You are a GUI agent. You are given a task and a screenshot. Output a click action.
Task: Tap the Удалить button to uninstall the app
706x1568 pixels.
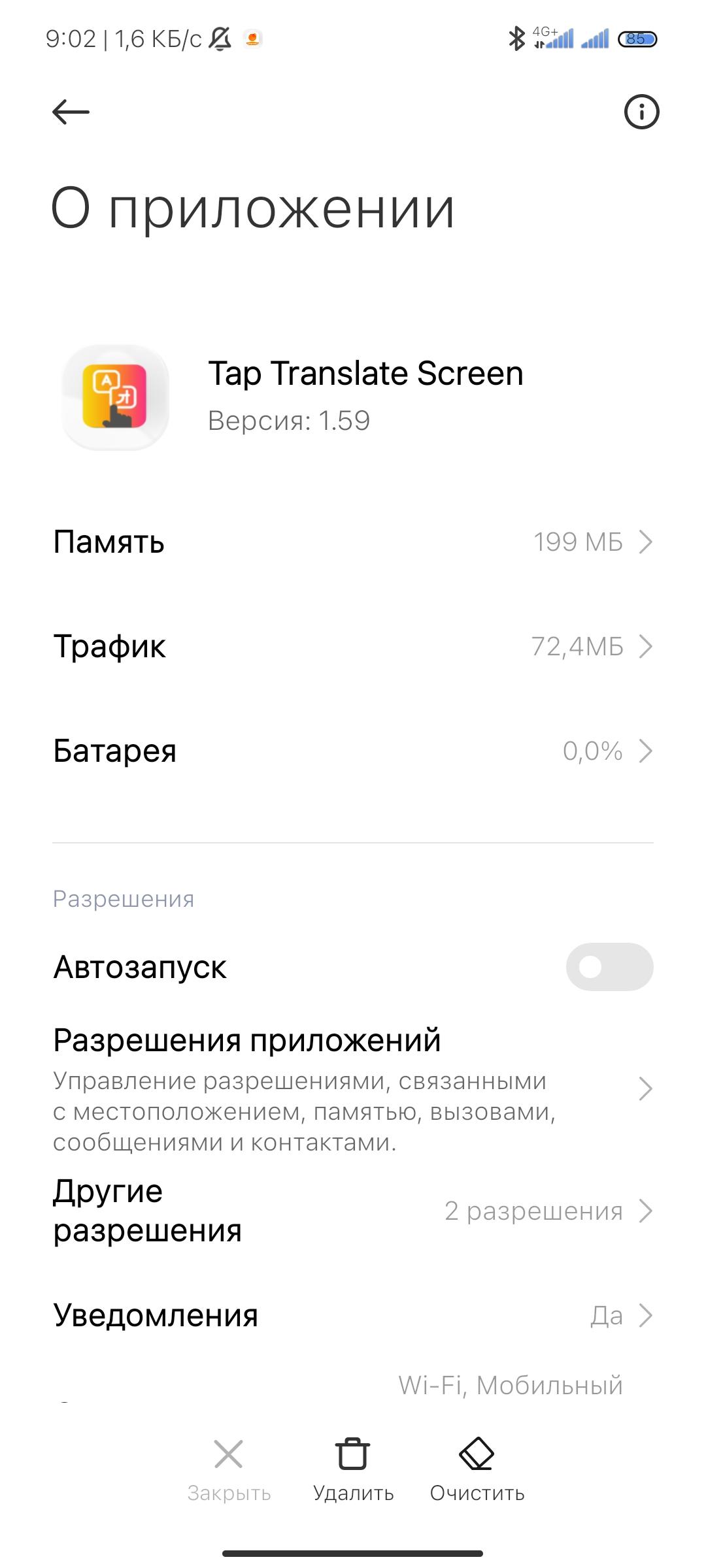(353, 1470)
